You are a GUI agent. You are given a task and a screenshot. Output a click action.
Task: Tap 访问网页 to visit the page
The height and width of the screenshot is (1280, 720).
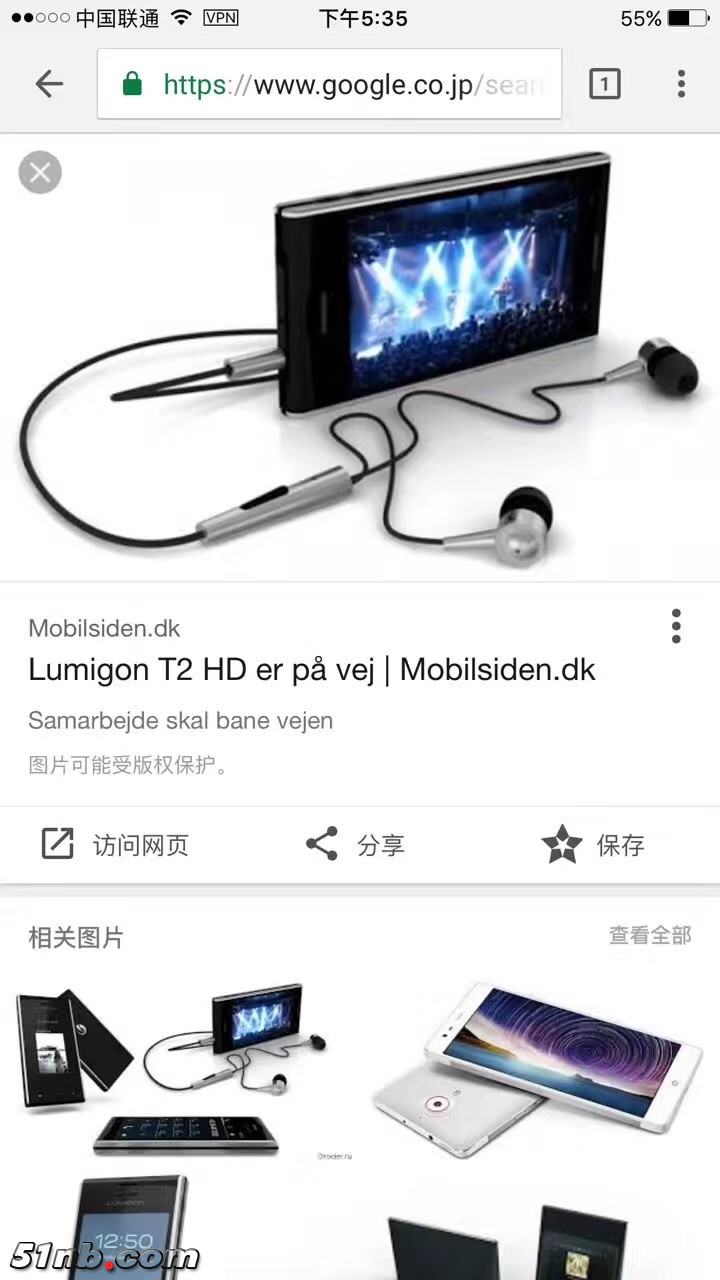pos(115,845)
